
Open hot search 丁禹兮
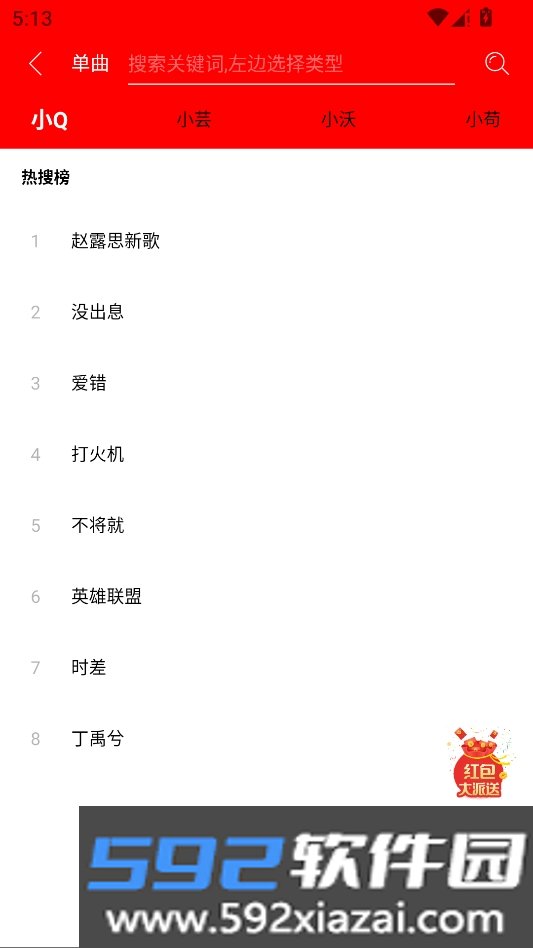(x=266, y=738)
